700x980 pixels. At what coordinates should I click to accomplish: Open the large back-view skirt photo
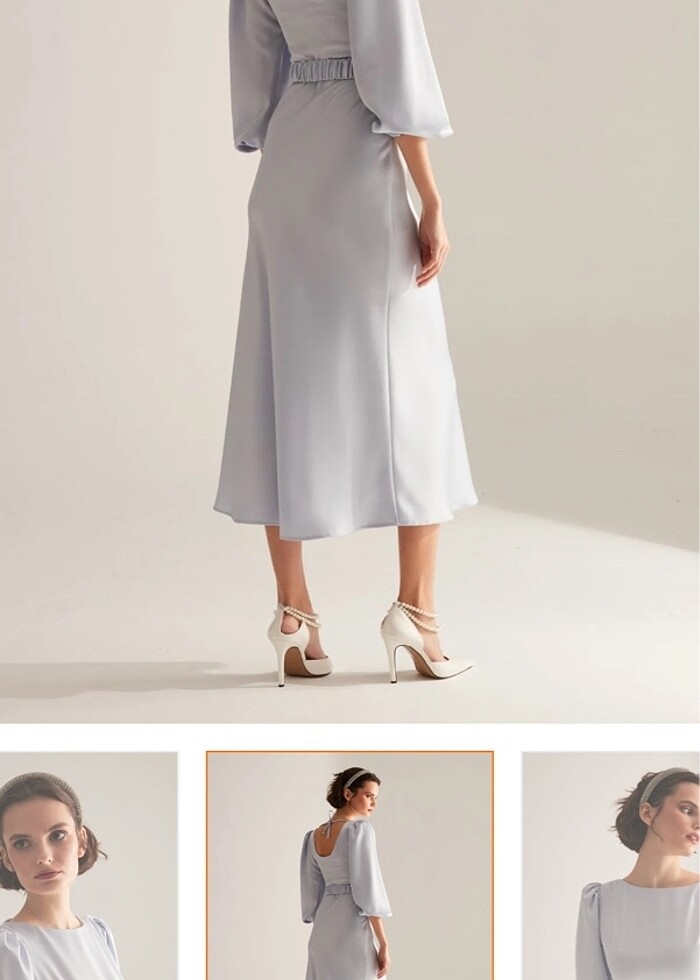click(x=350, y=360)
